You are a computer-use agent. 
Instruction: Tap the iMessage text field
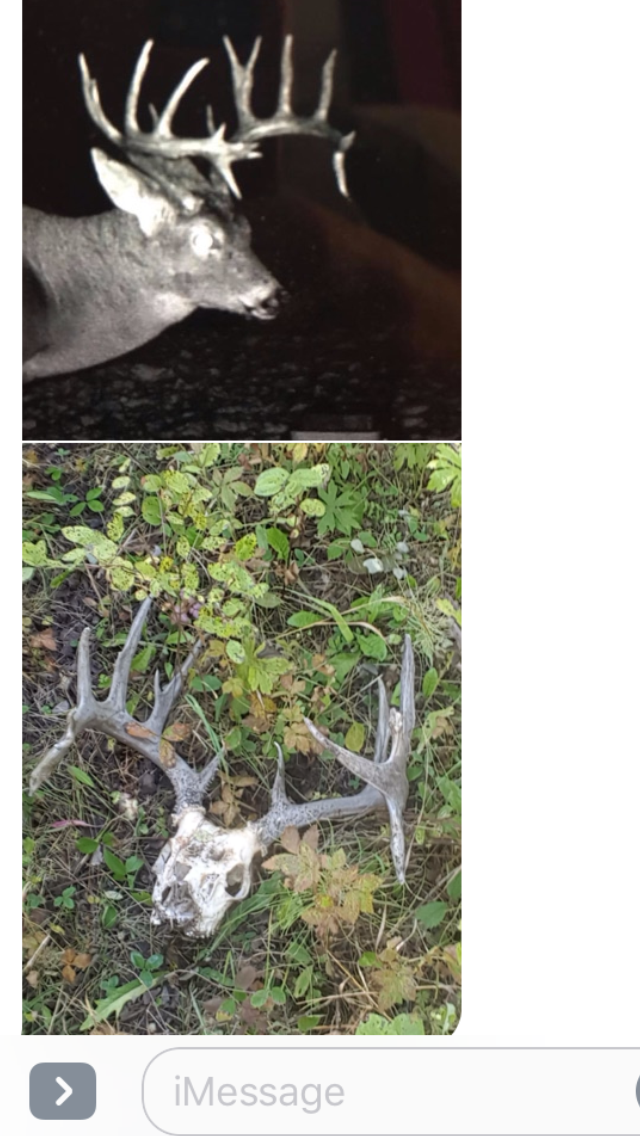coord(391,1091)
